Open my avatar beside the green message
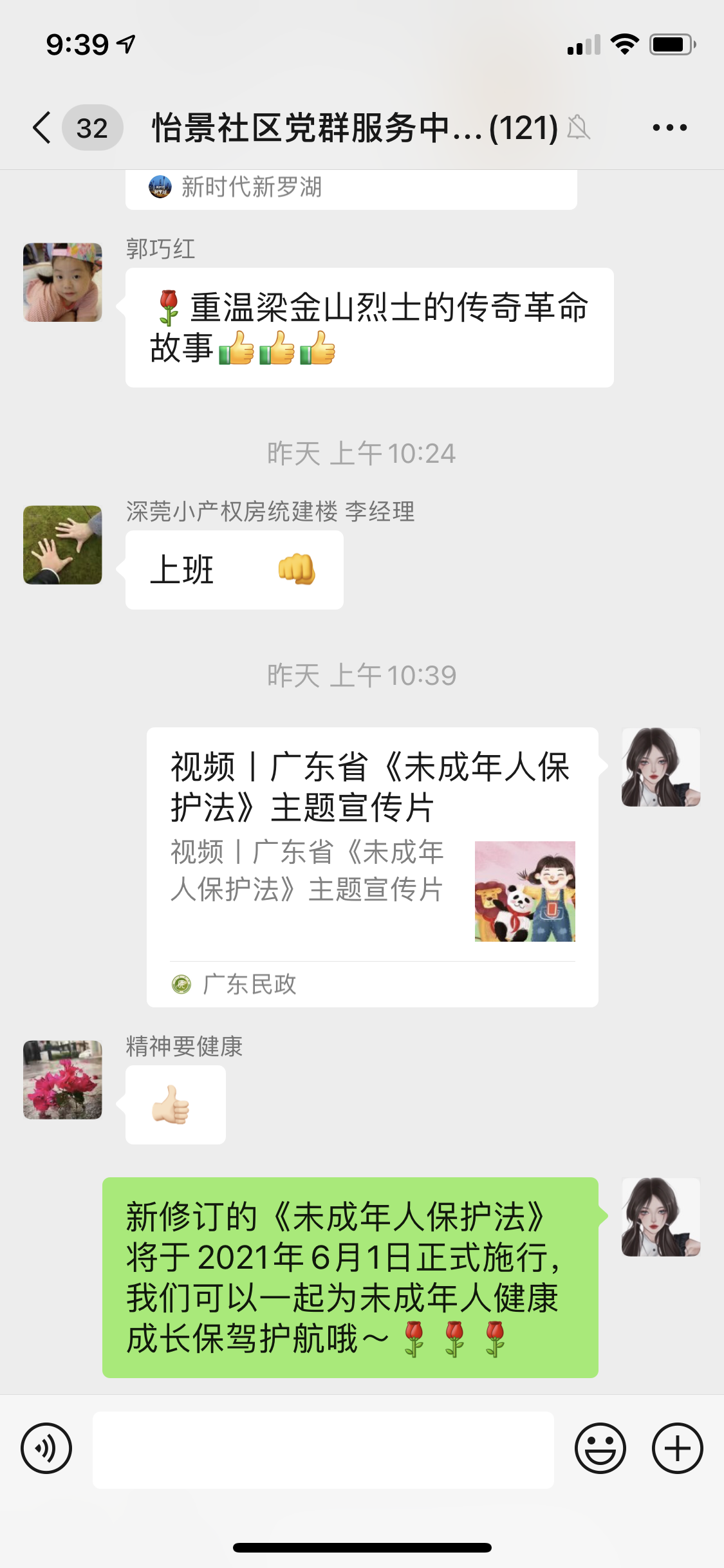 [x=660, y=1217]
